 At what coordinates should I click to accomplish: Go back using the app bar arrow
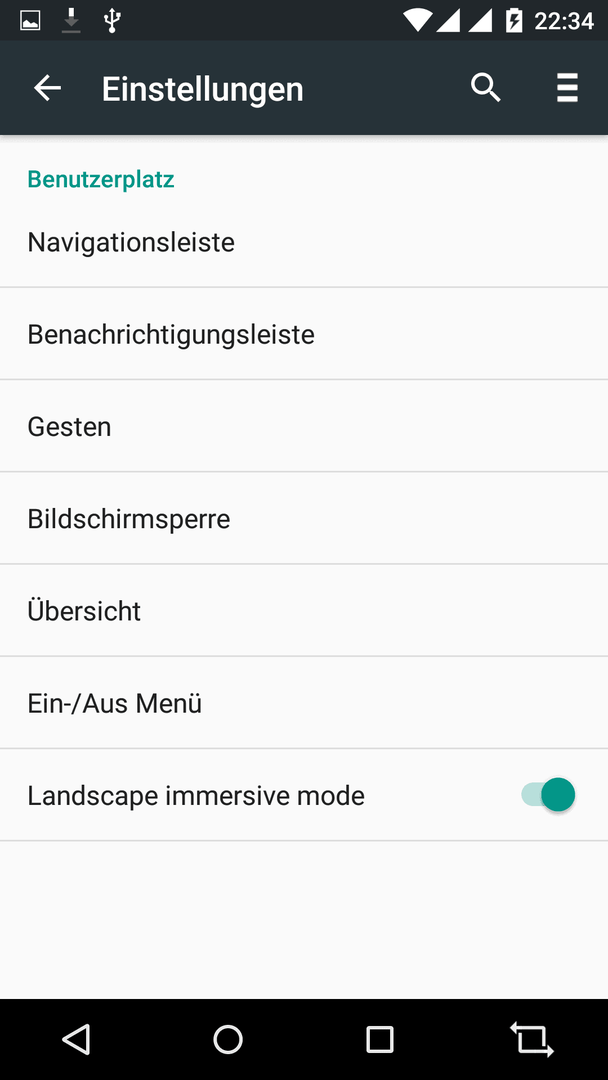(x=48, y=88)
